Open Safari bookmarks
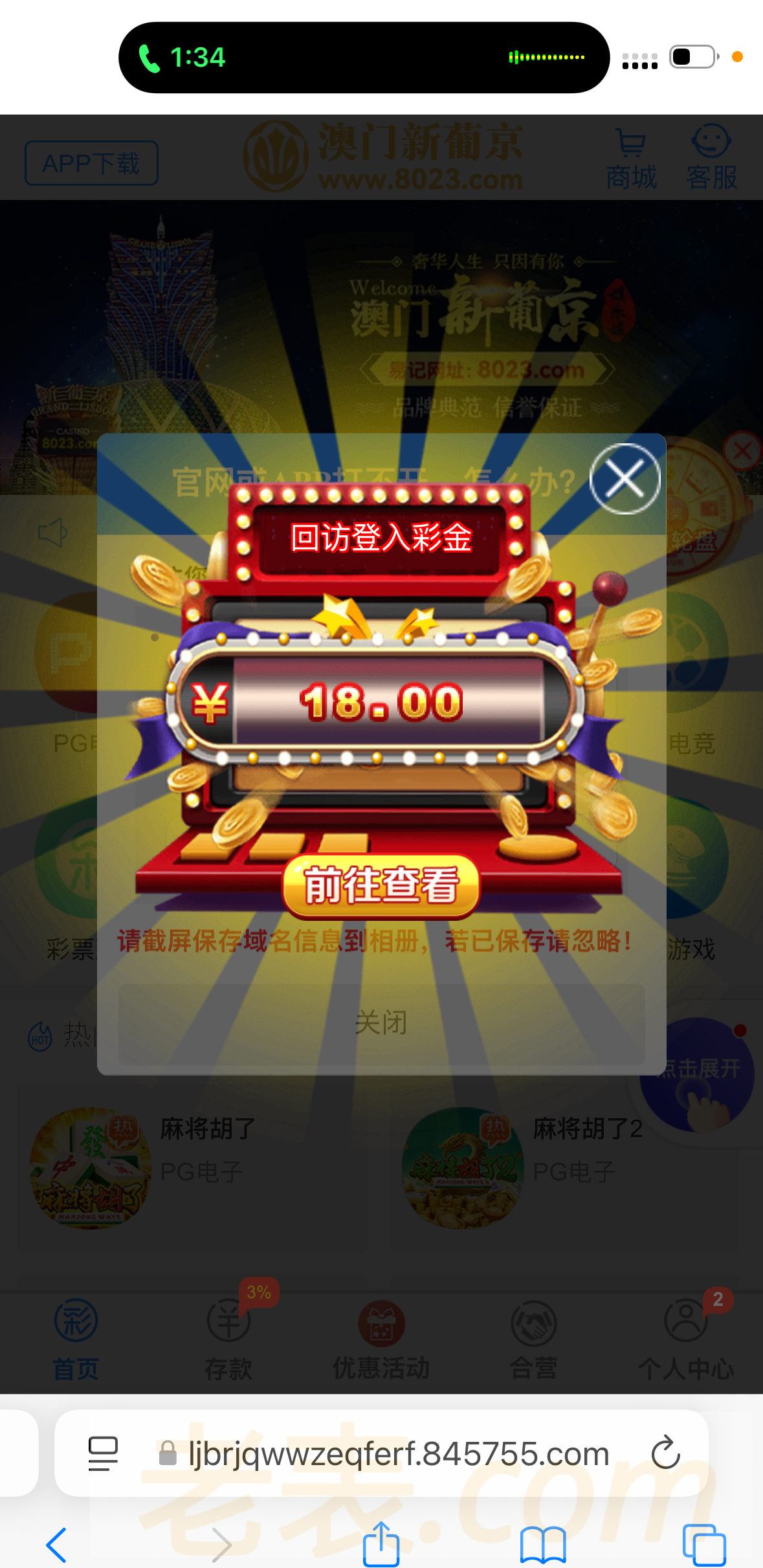 point(543,1545)
